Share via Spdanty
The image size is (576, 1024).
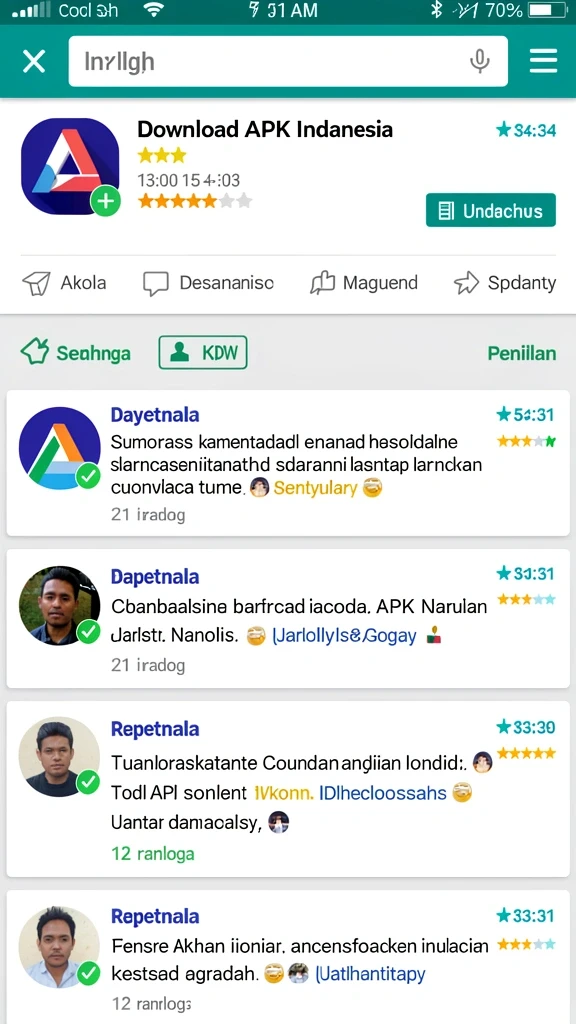(505, 283)
